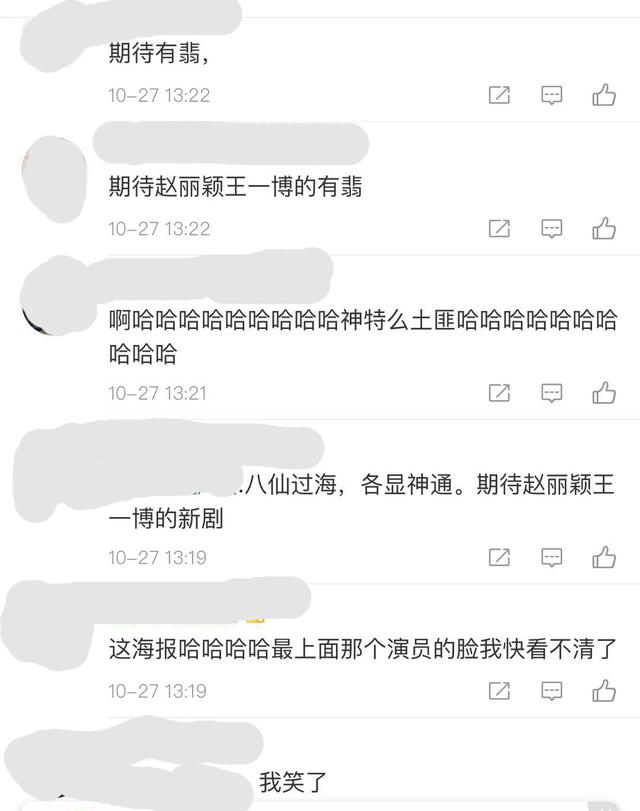This screenshot has width=640, height=811.
Task: Reply to the "神特么土匪" comment
Action: [x=552, y=393]
